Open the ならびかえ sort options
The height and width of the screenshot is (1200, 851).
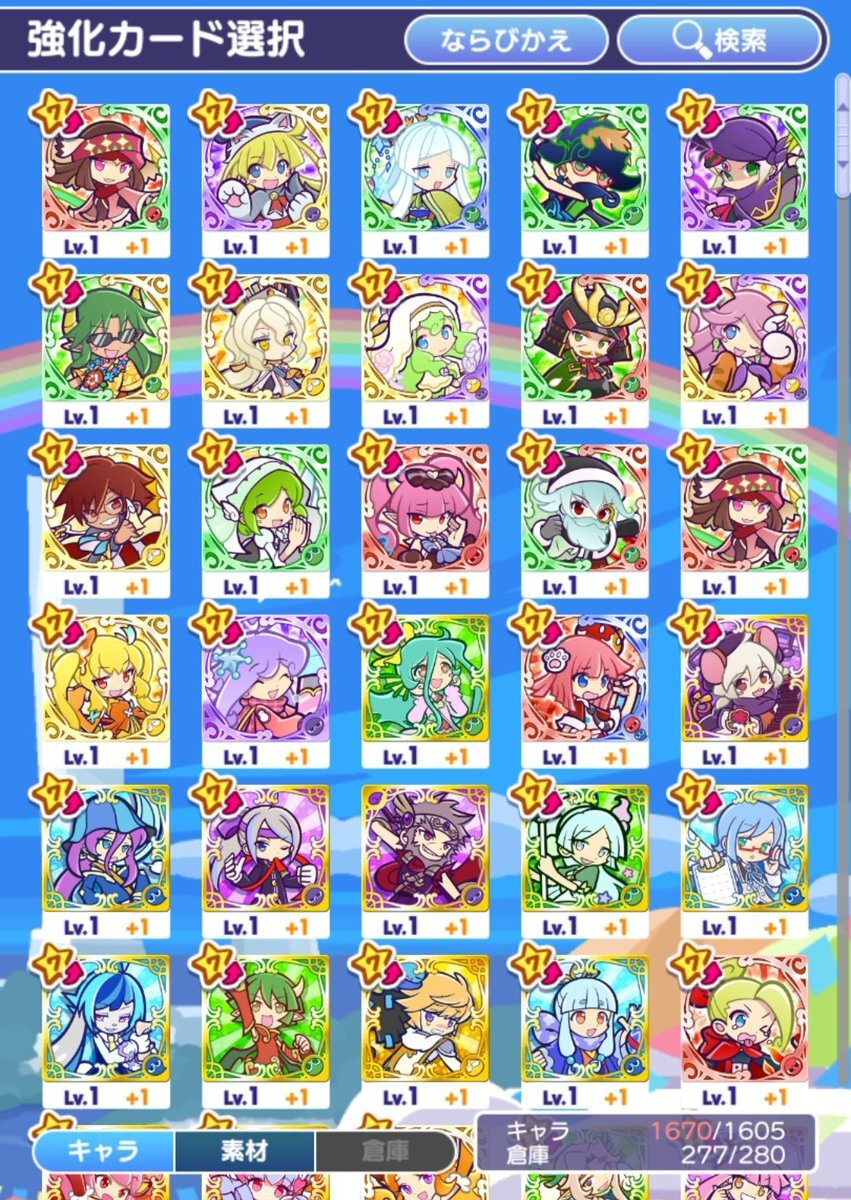[x=506, y=41]
